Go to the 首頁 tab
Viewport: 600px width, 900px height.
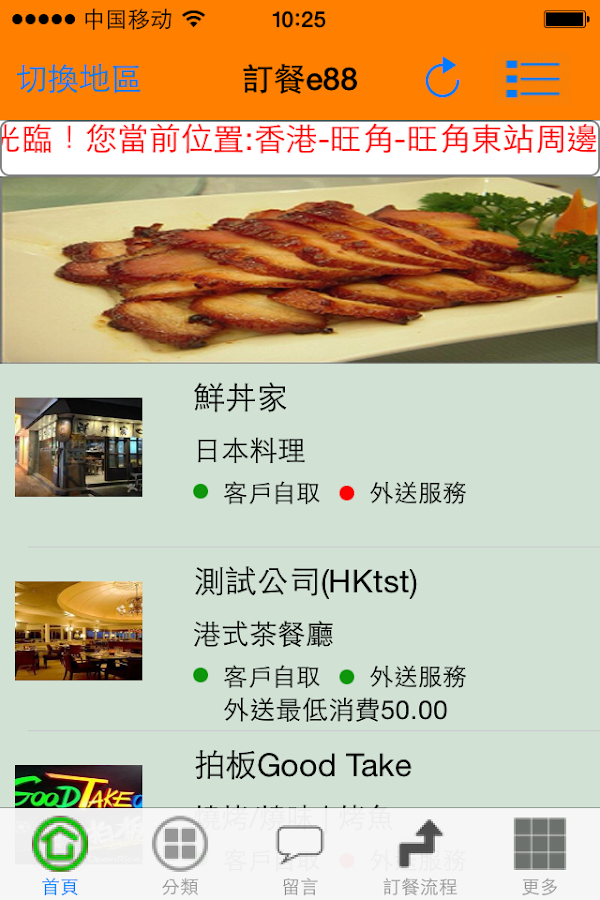(x=60, y=856)
